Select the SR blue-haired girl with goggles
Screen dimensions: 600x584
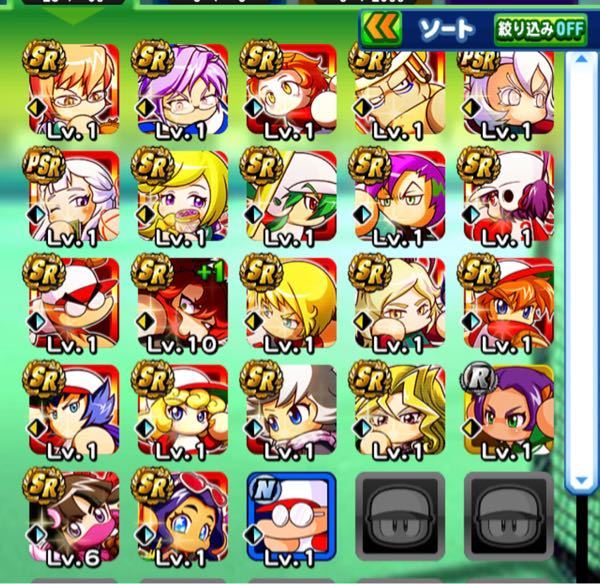pos(180,518)
